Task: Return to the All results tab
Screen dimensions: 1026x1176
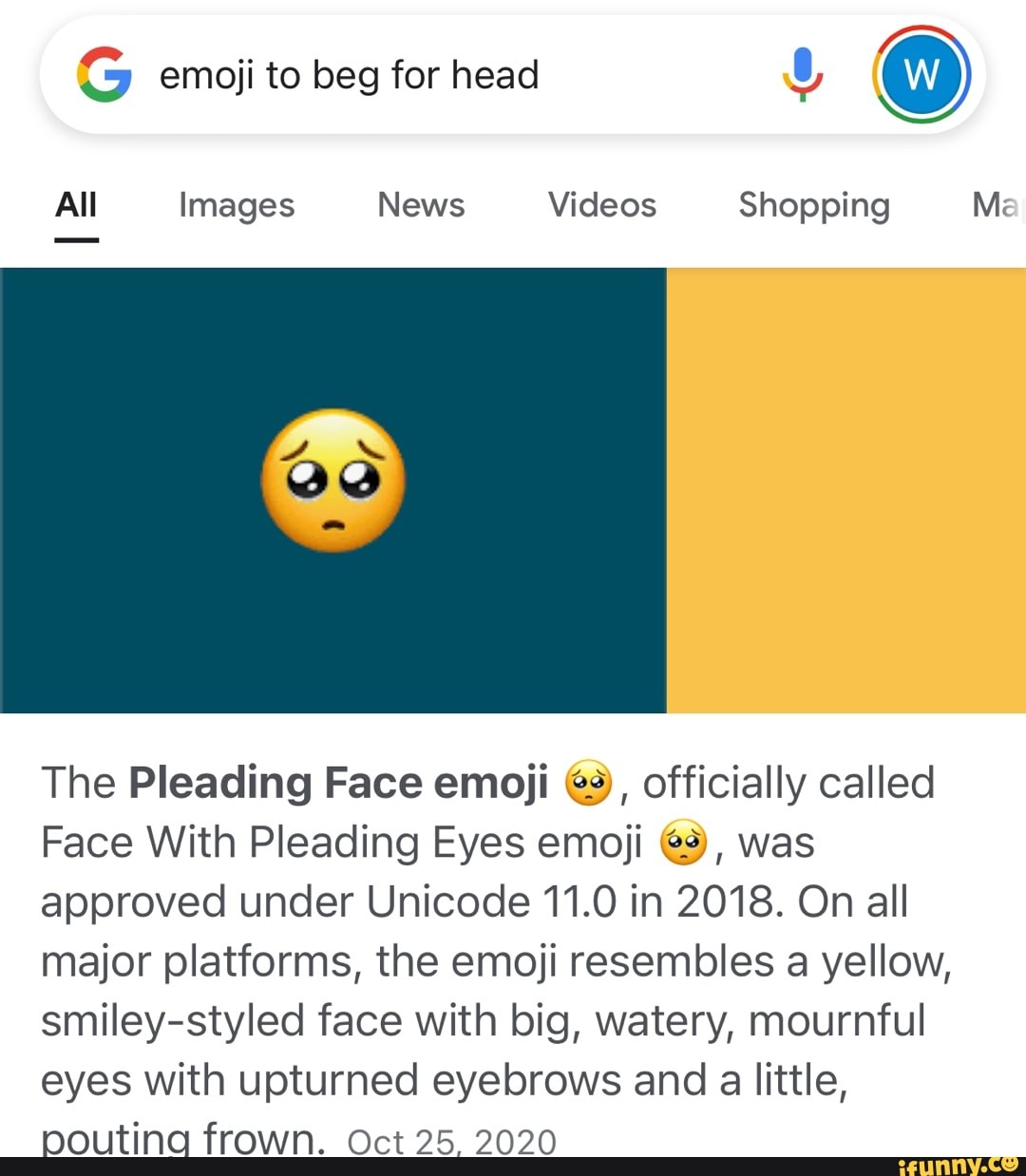Action: pyautogui.click(x=76, y=205)
